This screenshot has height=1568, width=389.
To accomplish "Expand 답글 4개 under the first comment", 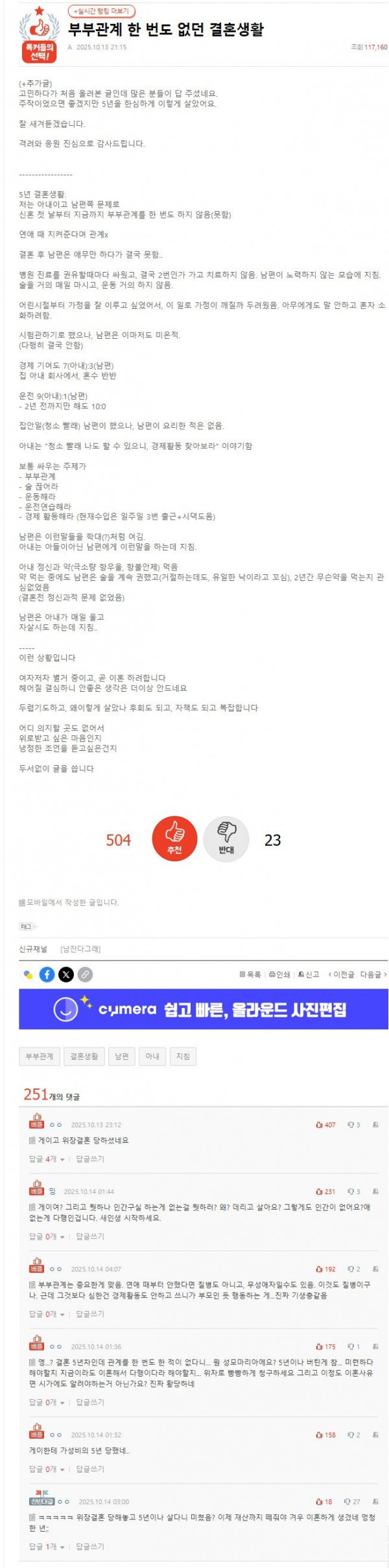I will (x=47, y=1158).
